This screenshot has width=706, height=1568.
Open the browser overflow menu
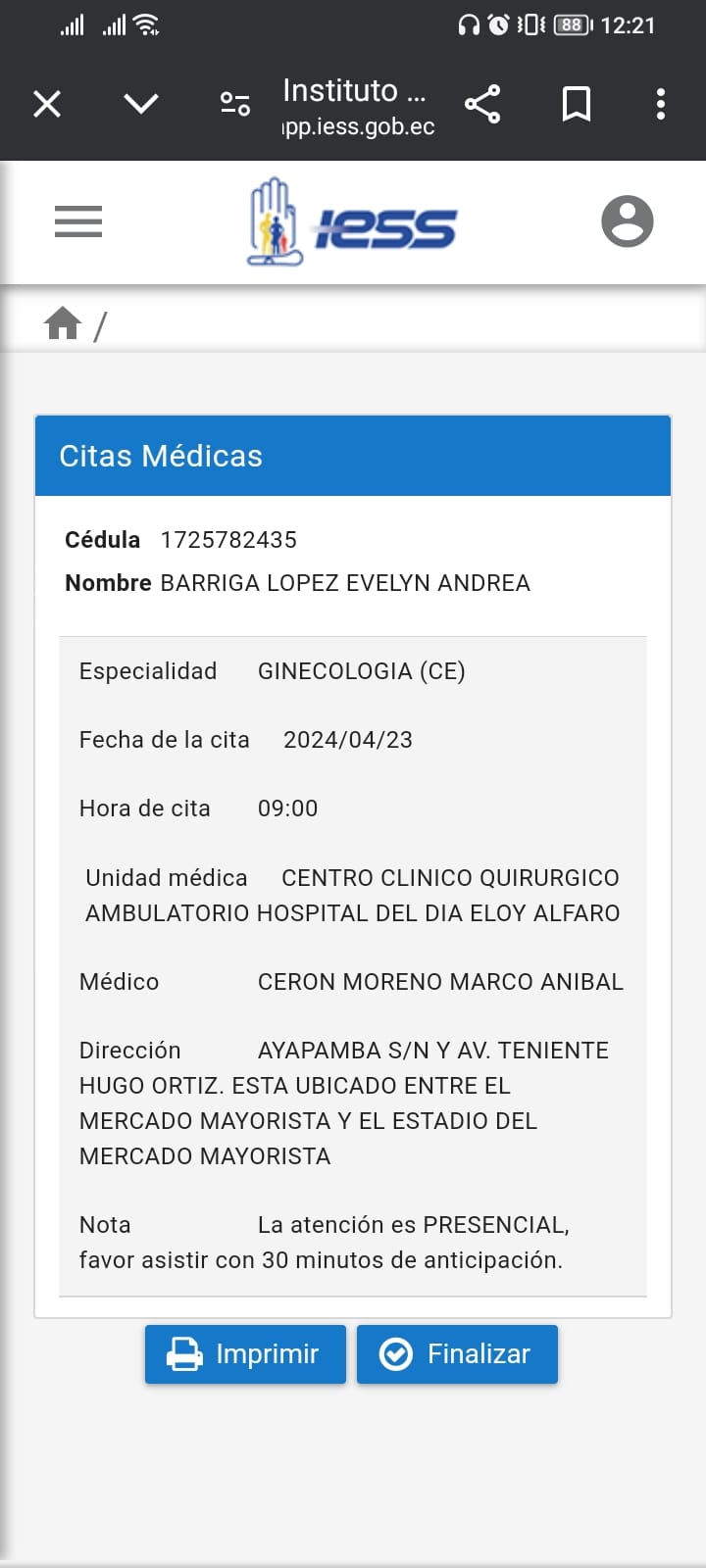click(661, 104)
